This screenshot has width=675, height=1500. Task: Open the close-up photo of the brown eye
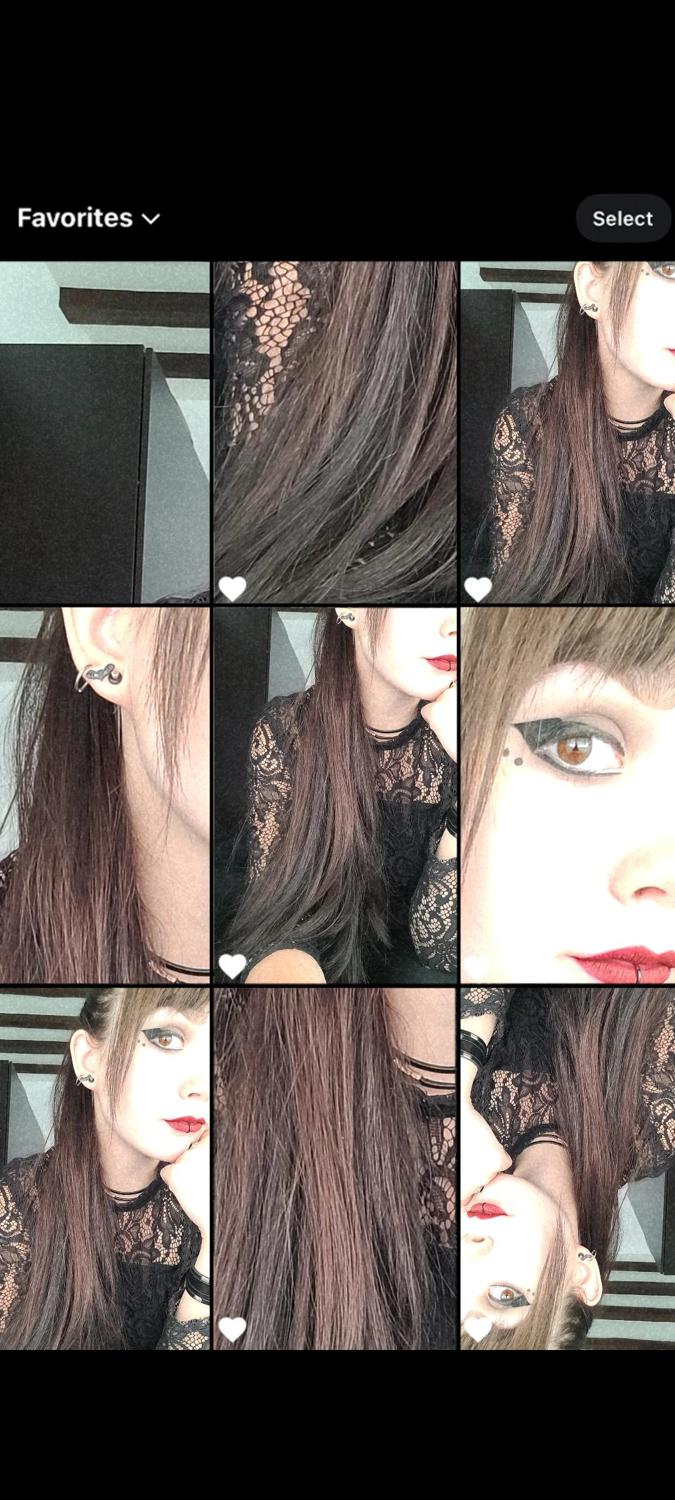(568, 795)
